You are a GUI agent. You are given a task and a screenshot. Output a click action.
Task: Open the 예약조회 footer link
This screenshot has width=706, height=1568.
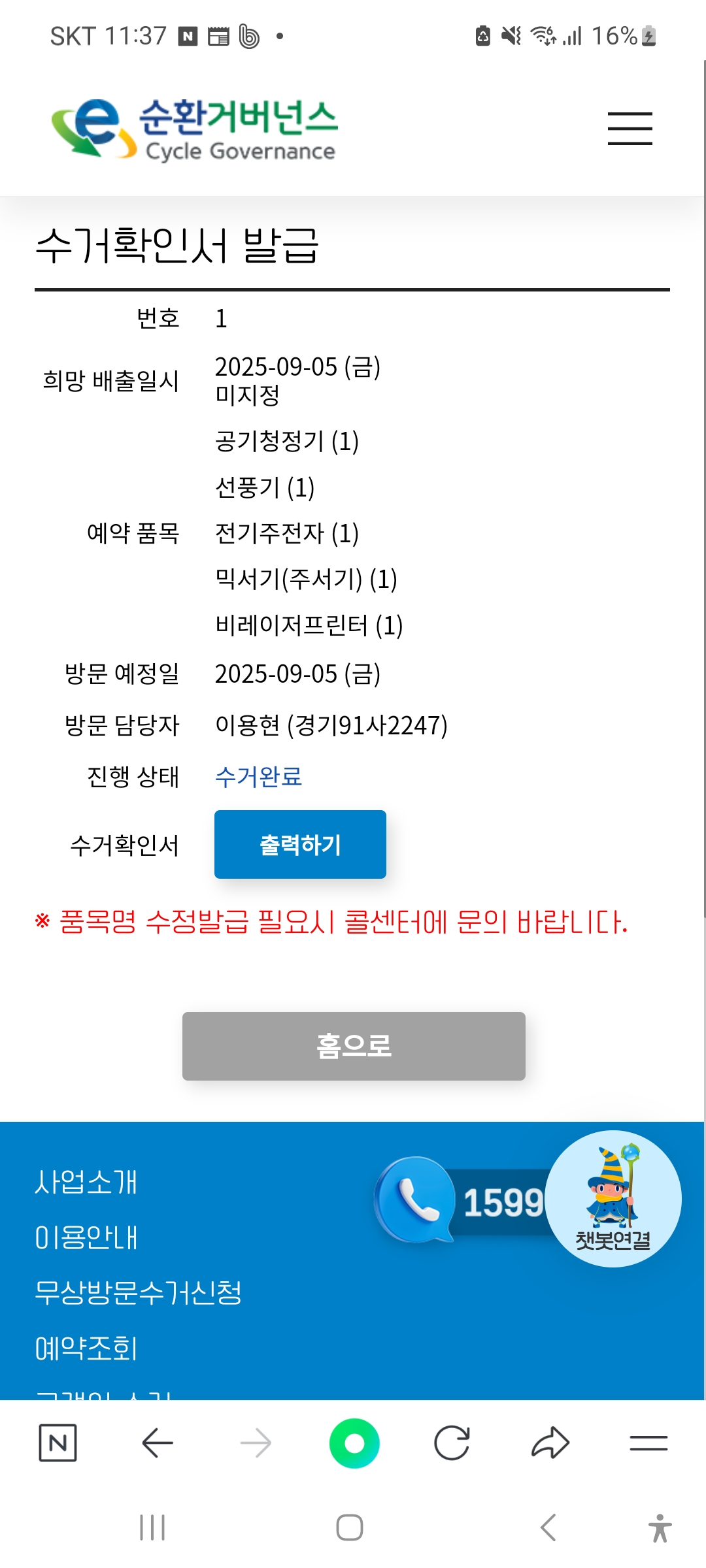click(86, 1348)
